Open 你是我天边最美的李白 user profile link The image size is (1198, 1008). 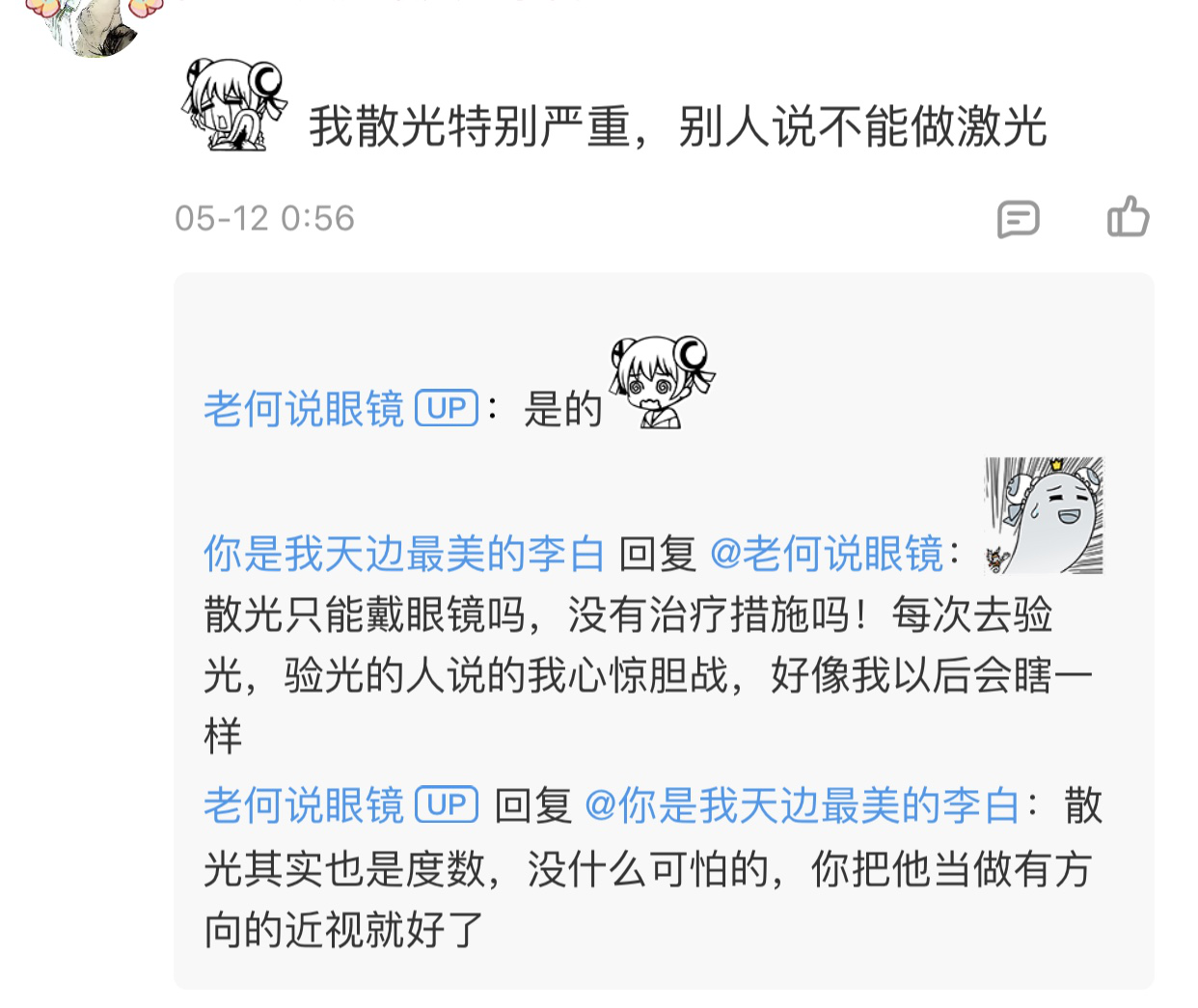point(403,554)
